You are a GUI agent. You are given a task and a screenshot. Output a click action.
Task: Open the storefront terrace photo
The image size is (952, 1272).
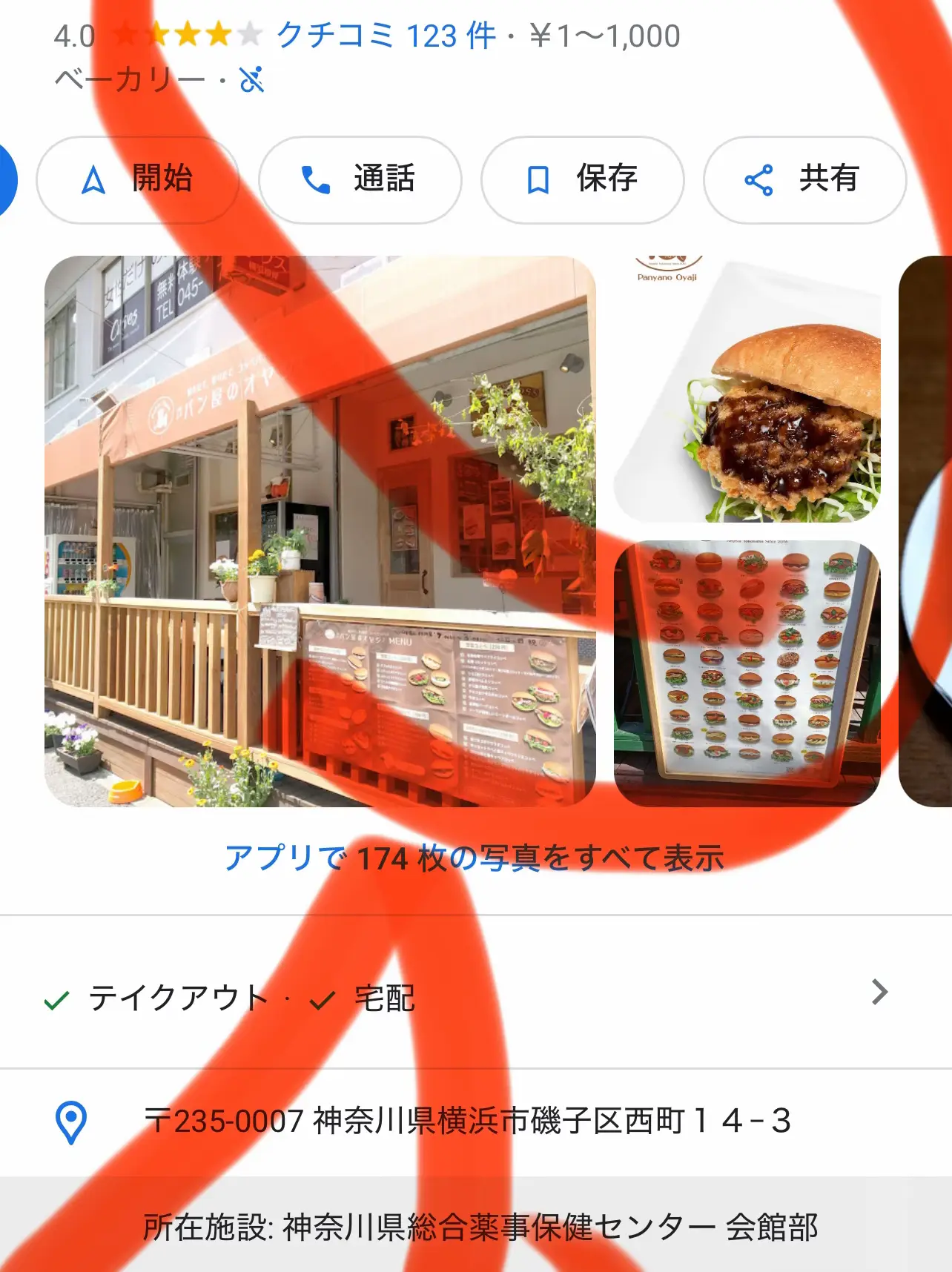pyautogui.click(x=320, y=531)
